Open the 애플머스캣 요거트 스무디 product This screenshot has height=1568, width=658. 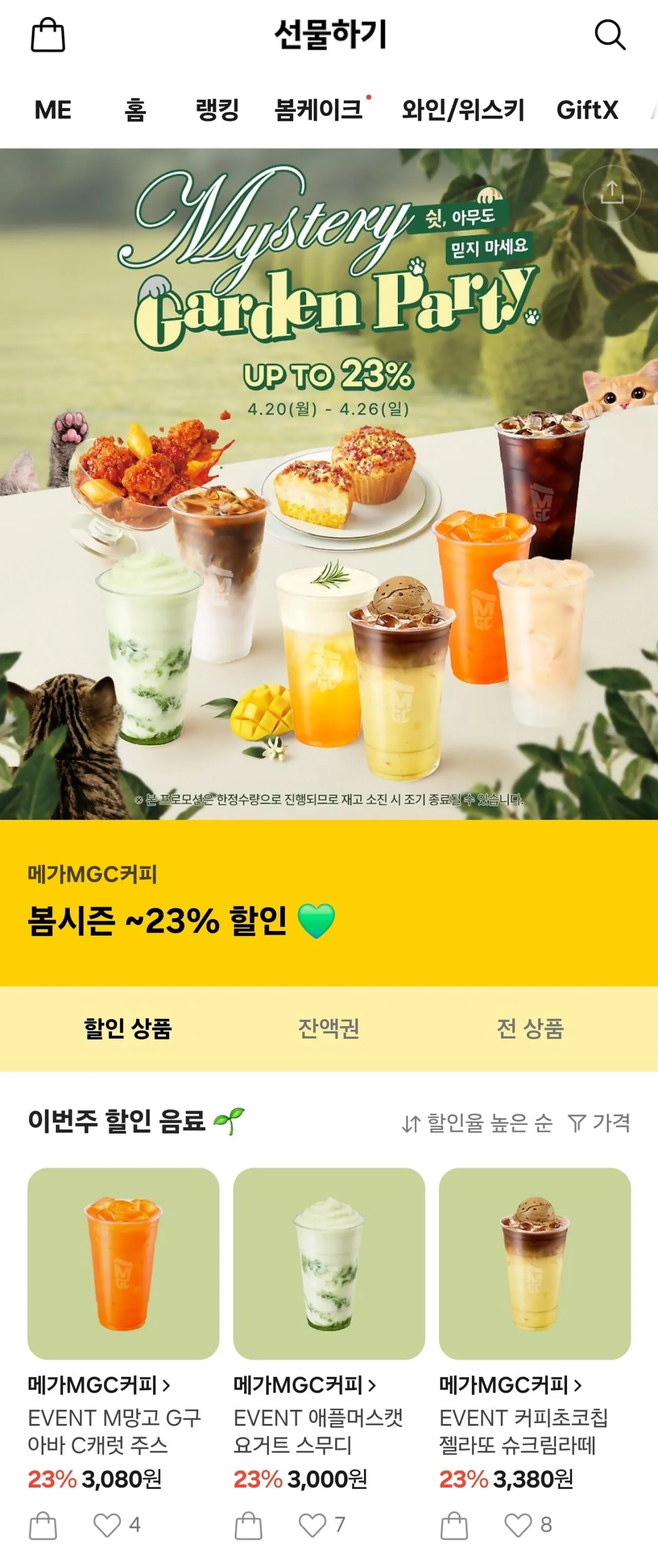pyautogui.click(x=328, y=1263)
